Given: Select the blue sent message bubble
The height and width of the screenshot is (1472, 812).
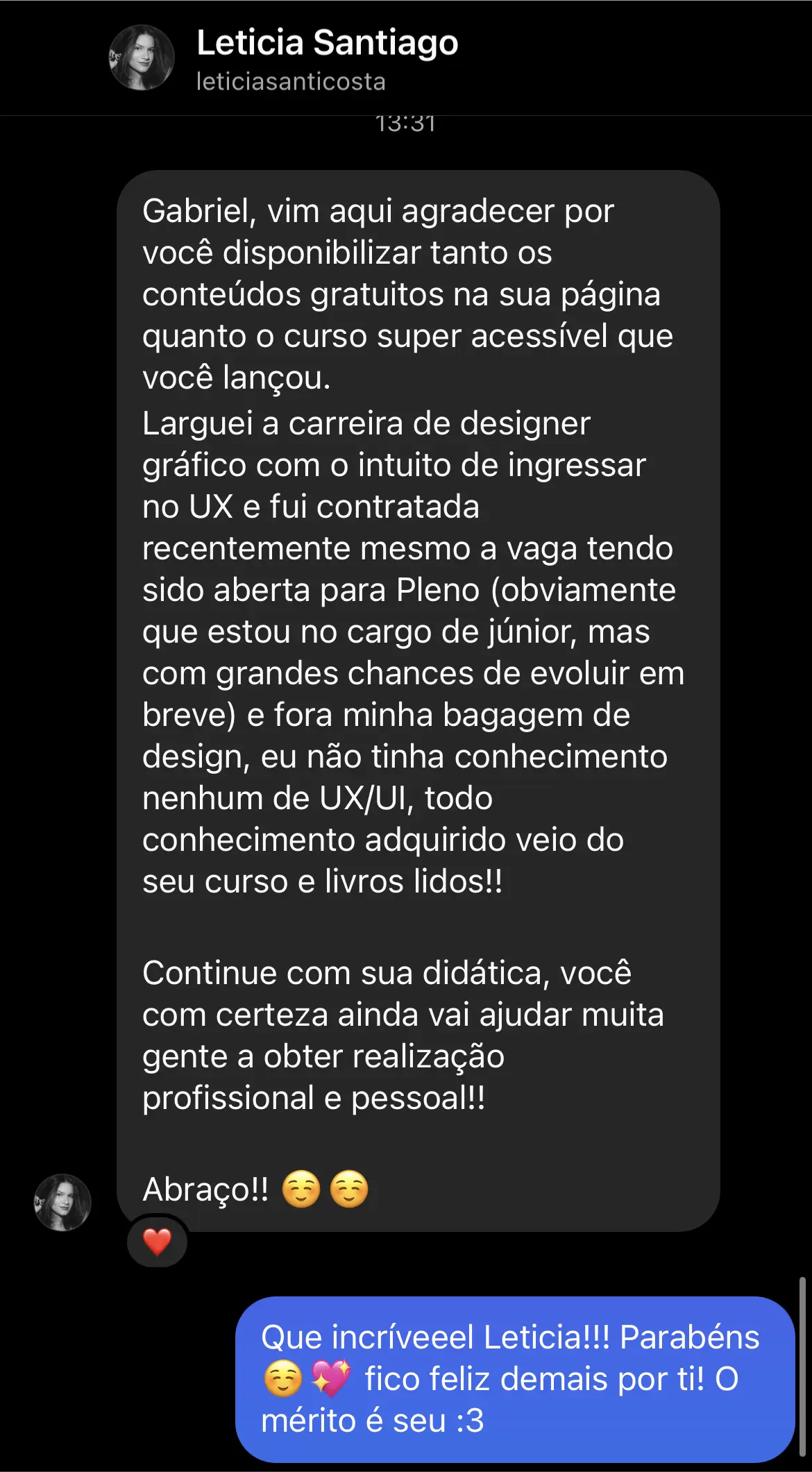Looking at the screenshot, I should click(521, 1381).
